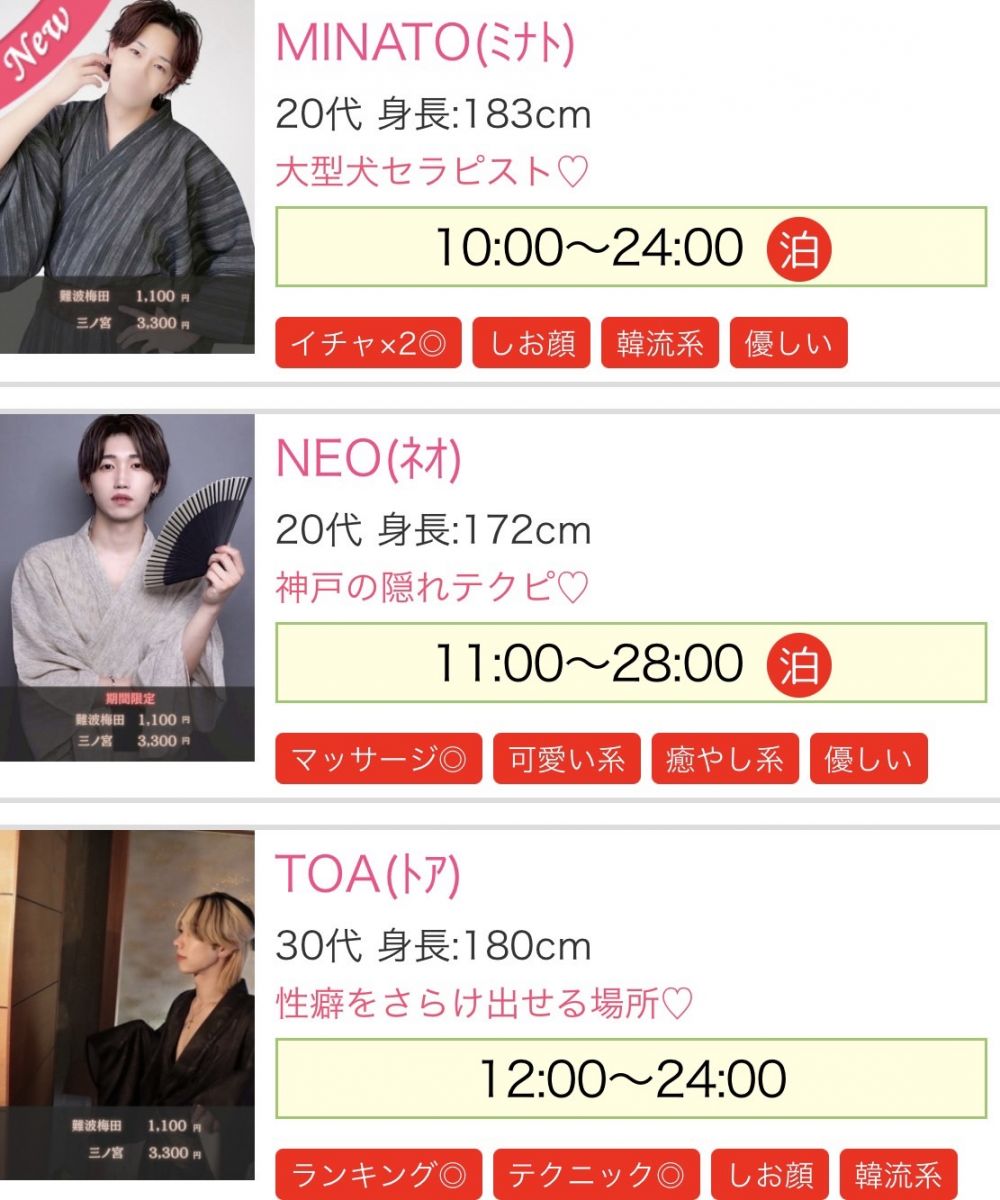Viewport: 1000px width, 1200px height.
Task: Select the 可愛い系 tag
Action: click(x=566, y=759)
